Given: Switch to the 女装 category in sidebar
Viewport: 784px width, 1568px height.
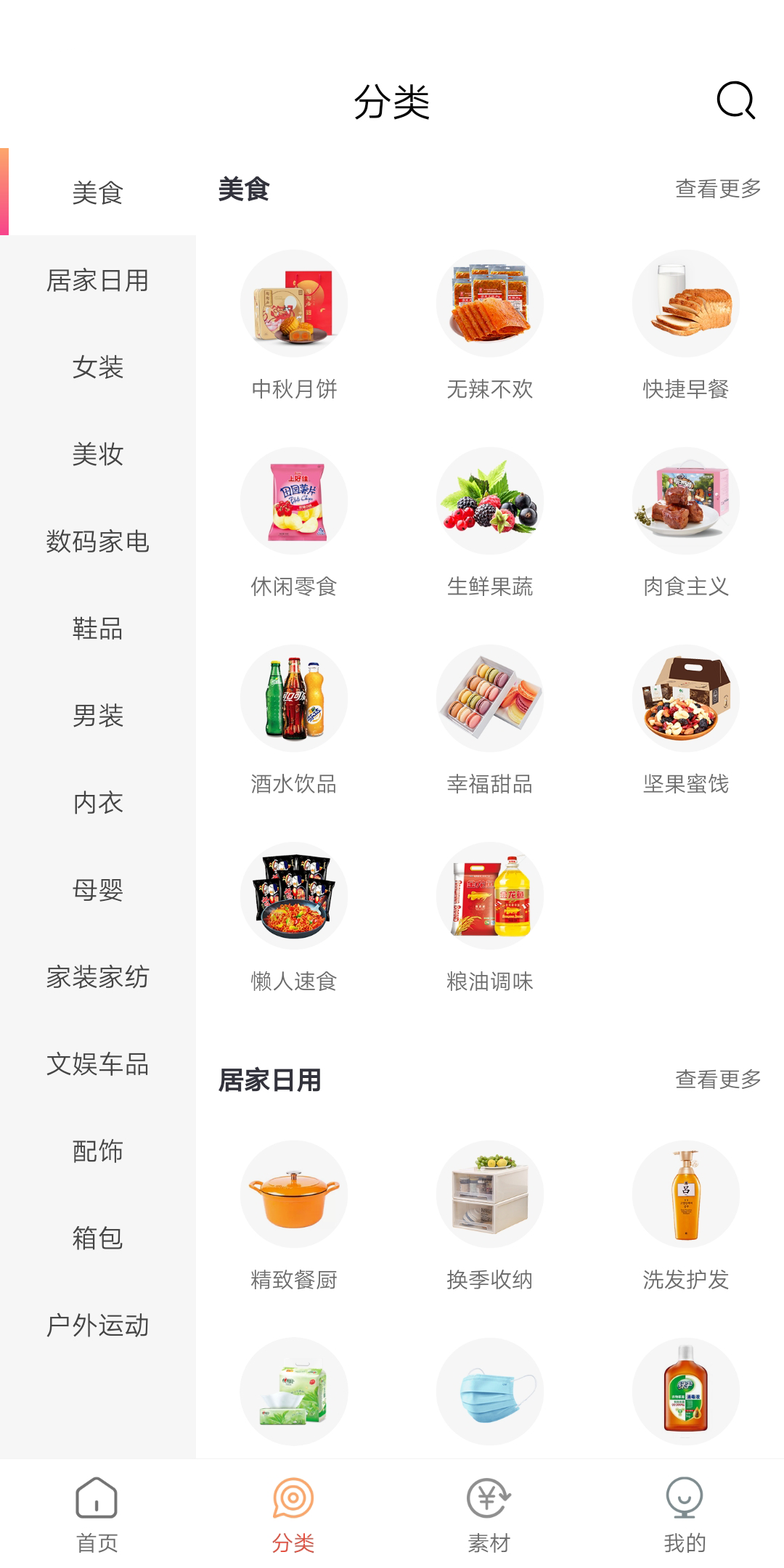Looking at the screenshot, I should 98,368.
